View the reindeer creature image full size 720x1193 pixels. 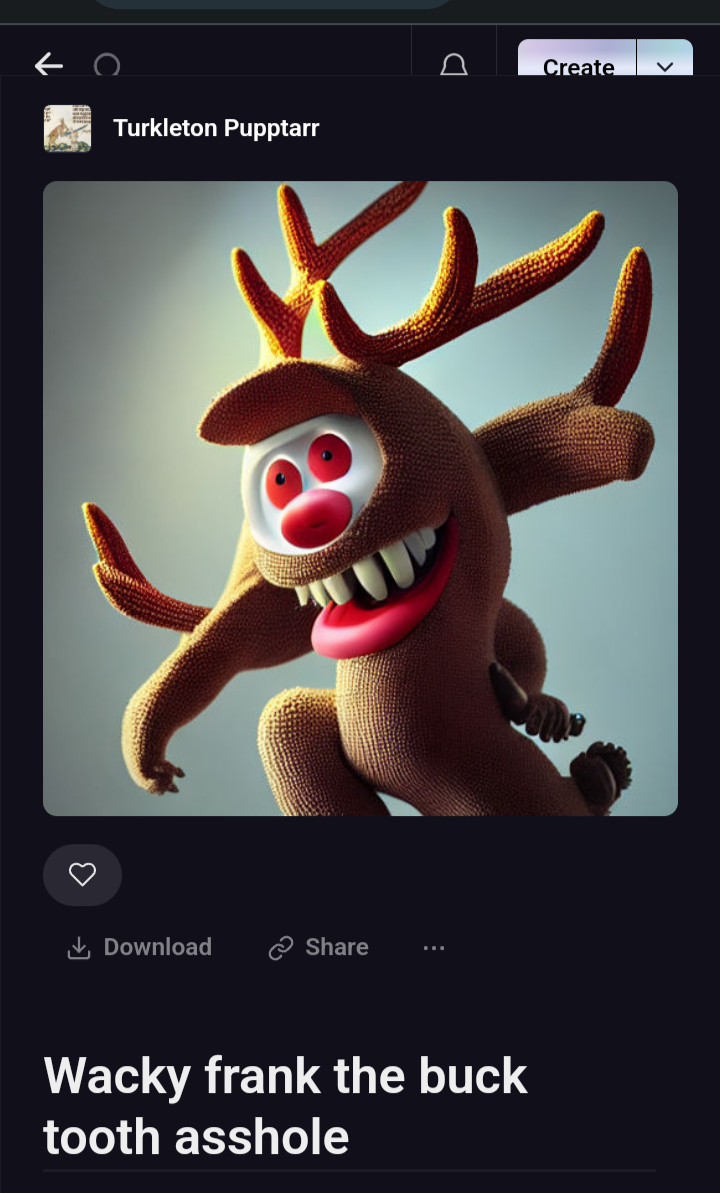360,498
